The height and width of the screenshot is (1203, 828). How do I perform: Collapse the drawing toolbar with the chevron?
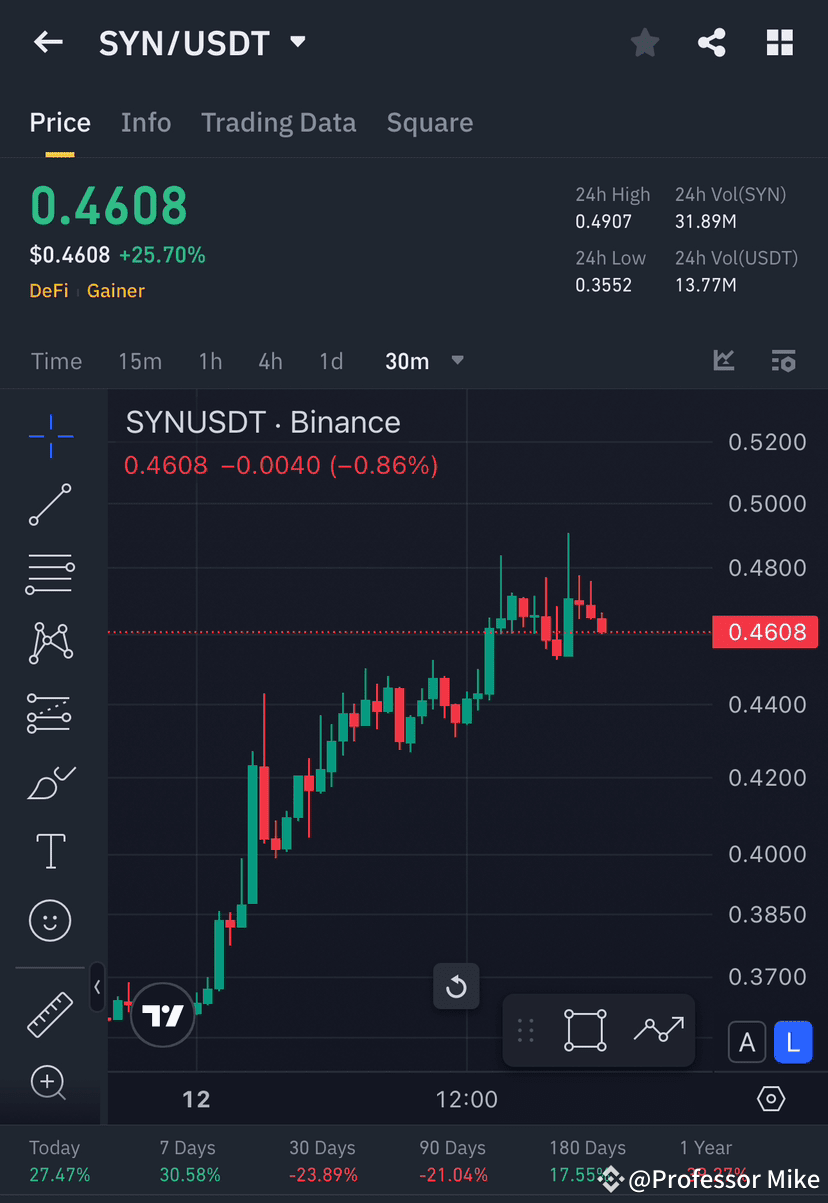coord(97,988)
